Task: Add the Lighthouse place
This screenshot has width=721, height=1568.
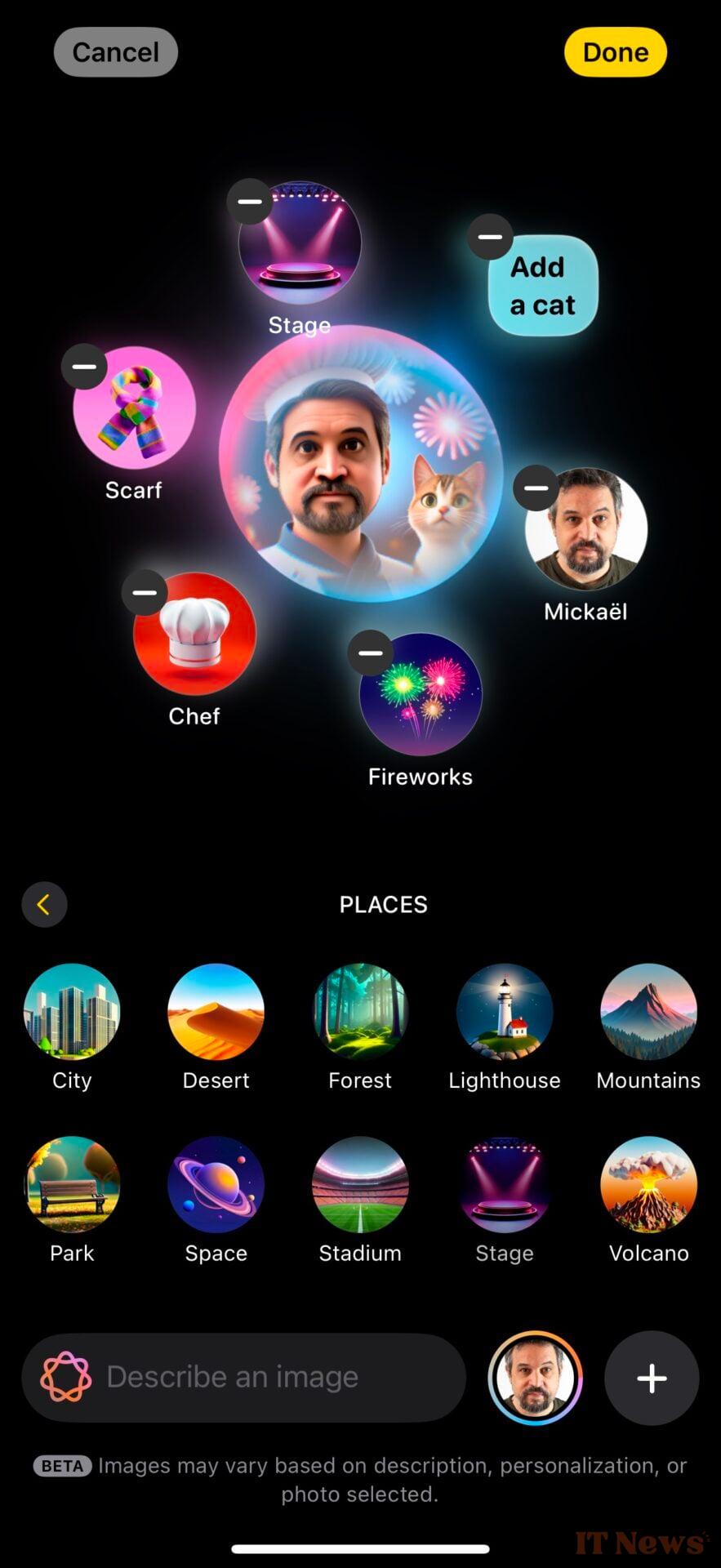Action: 505,1012
